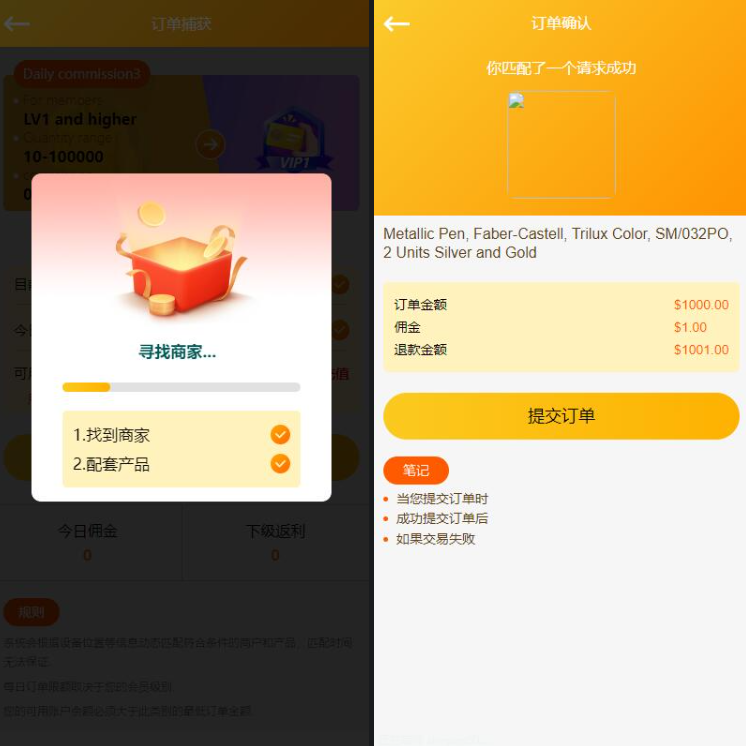The height and width of the screenshot is (746, 746).
Task: Open the matched product image
Action: (x=561, y=145)
